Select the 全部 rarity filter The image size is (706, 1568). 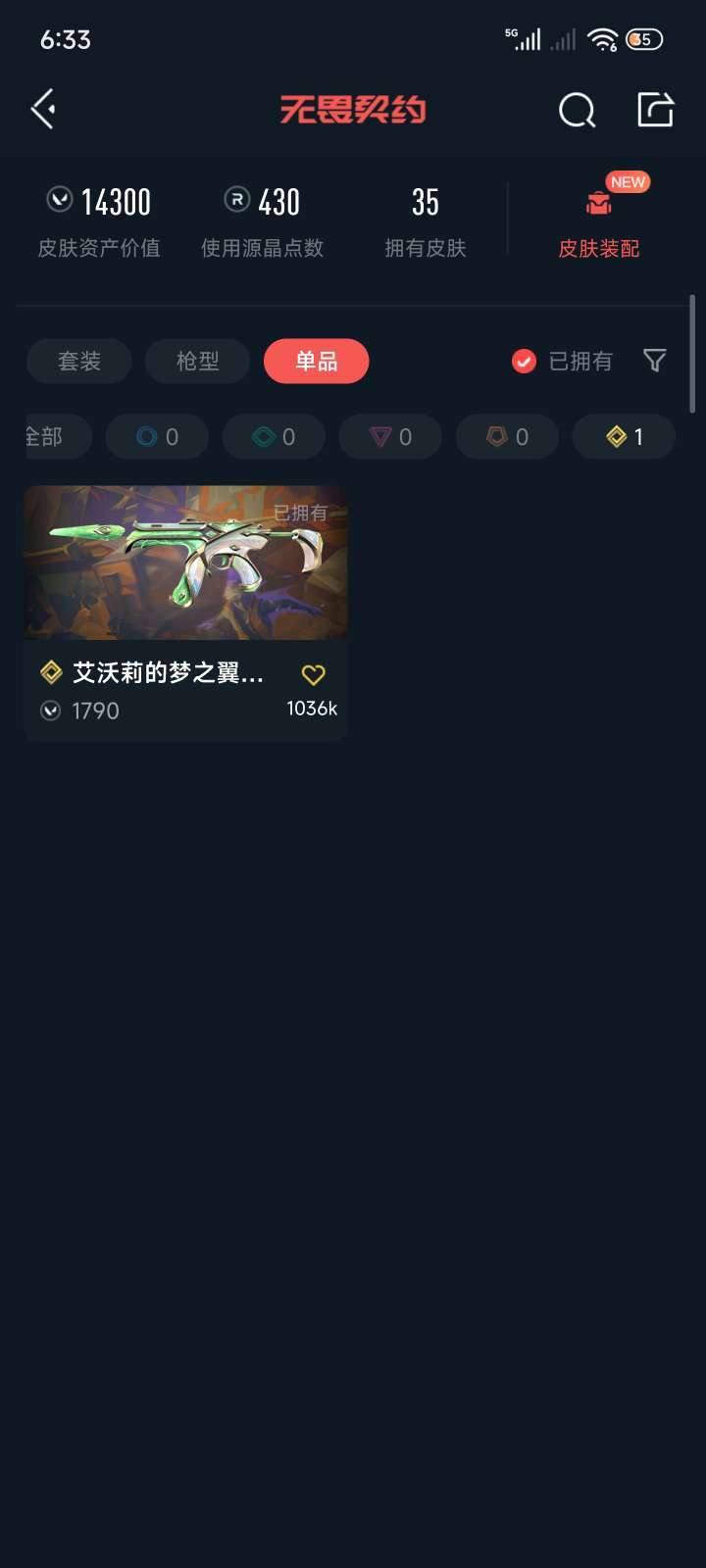click(x=49, y=436)
